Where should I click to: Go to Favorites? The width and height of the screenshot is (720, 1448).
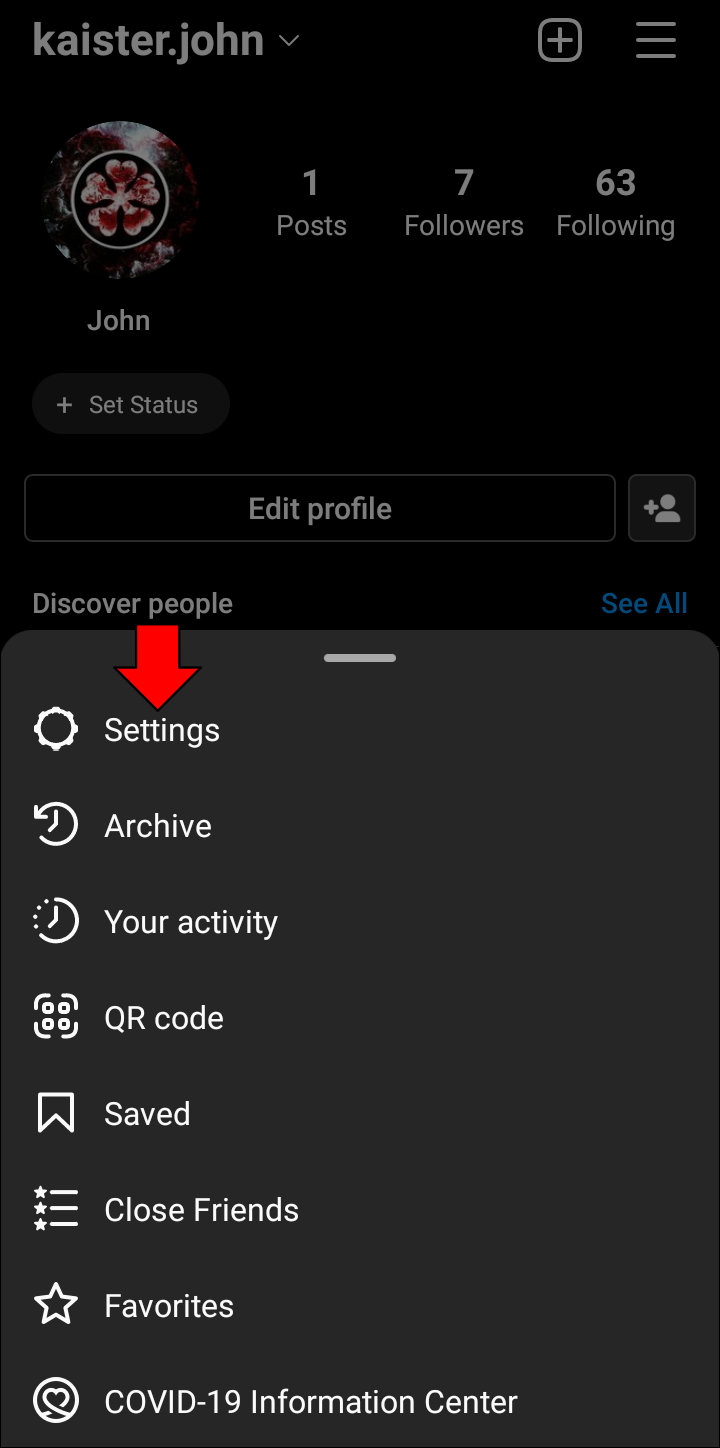pyautogui.click(x=168, y=1306)
